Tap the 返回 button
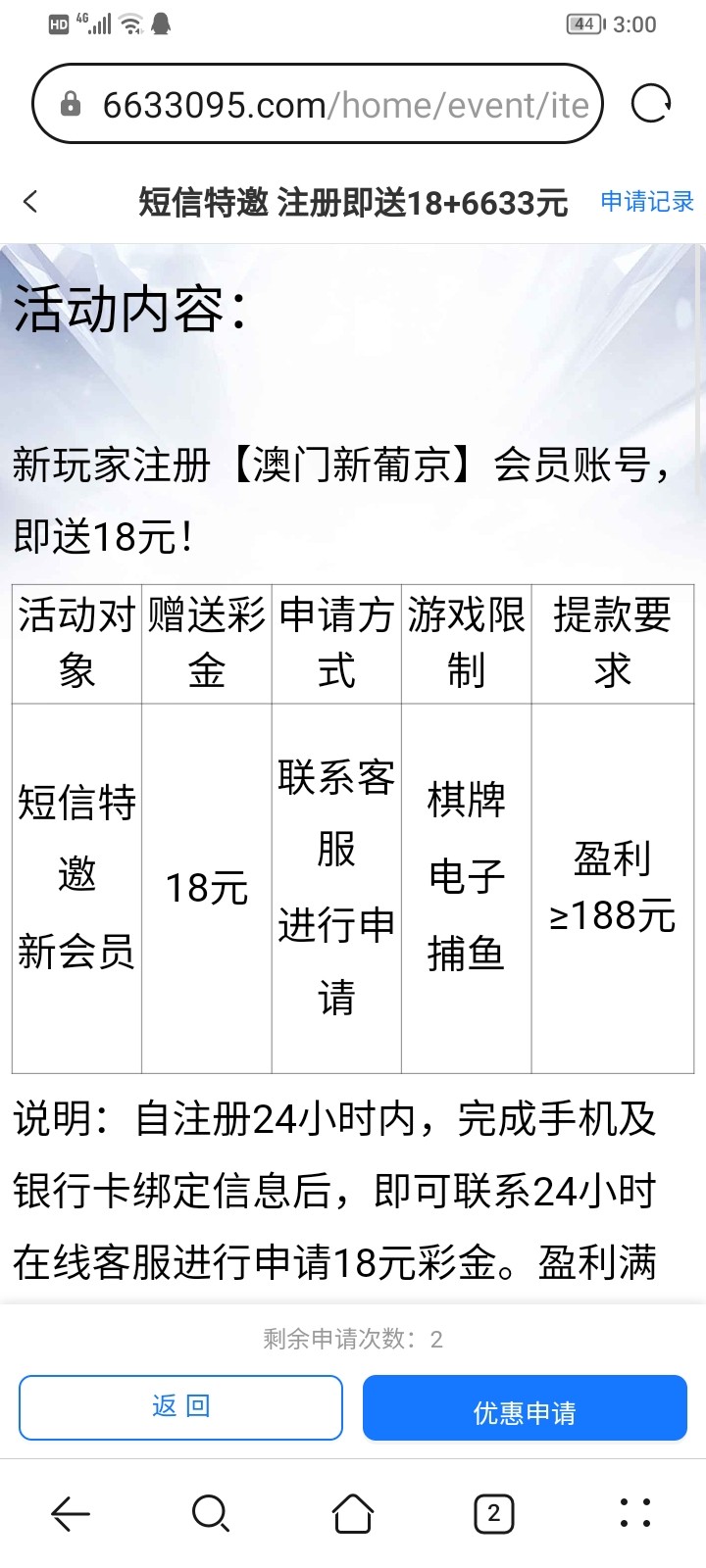Viewport: 706px width, 1568px height. point(180,1407)
